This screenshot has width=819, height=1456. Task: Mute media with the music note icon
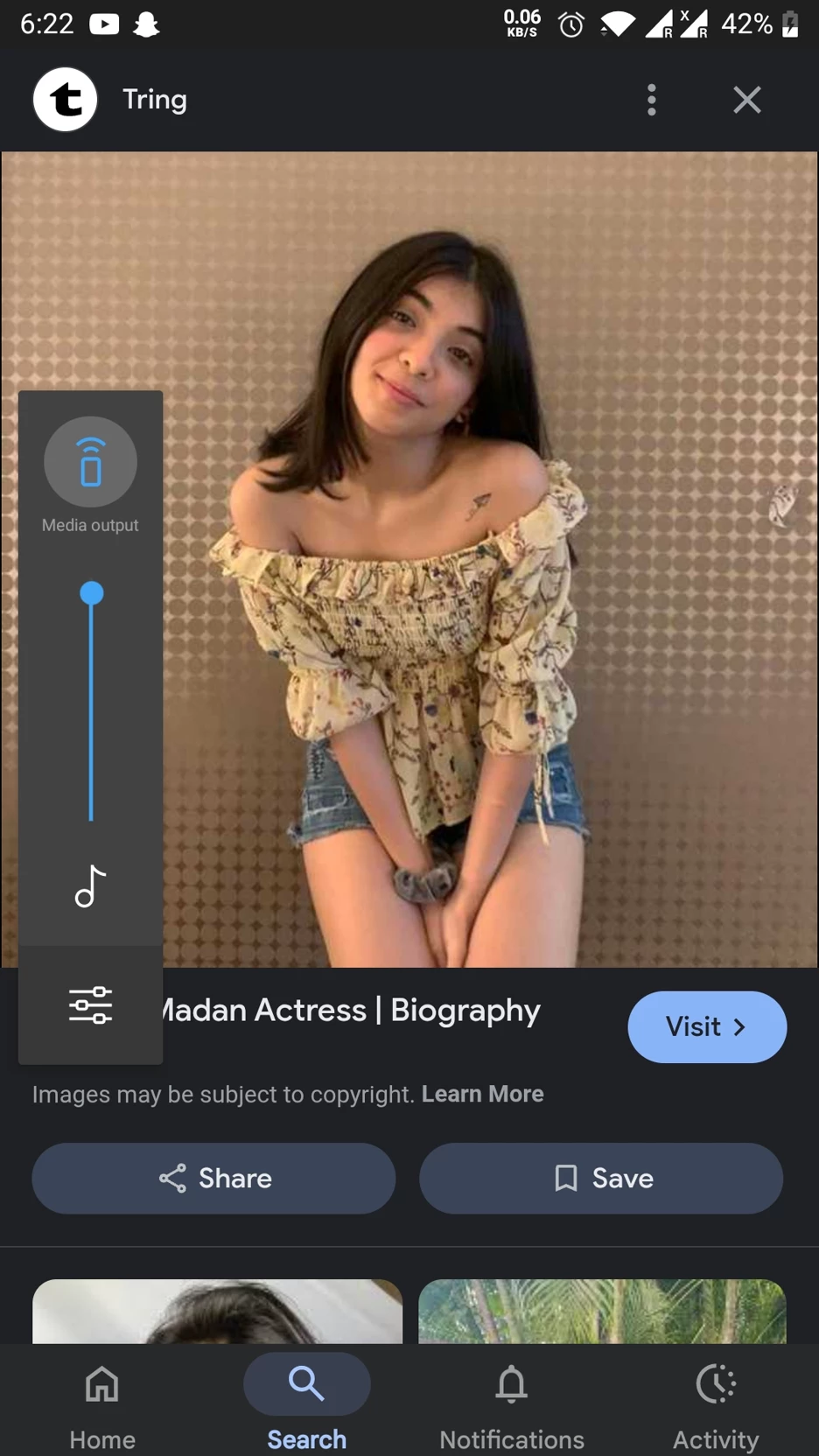[90, 886]
